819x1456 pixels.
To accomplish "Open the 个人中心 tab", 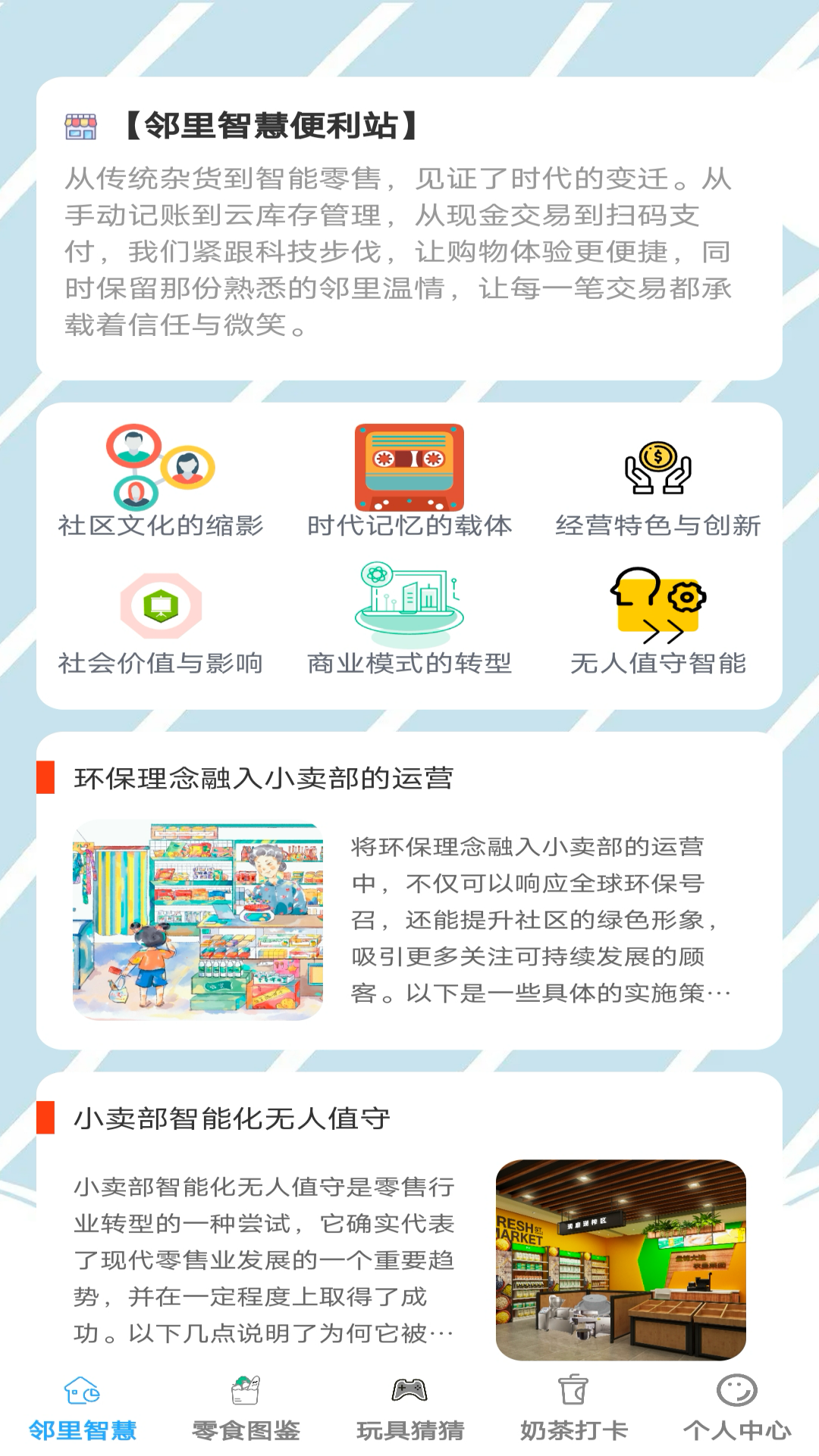I will point(734,1426).
